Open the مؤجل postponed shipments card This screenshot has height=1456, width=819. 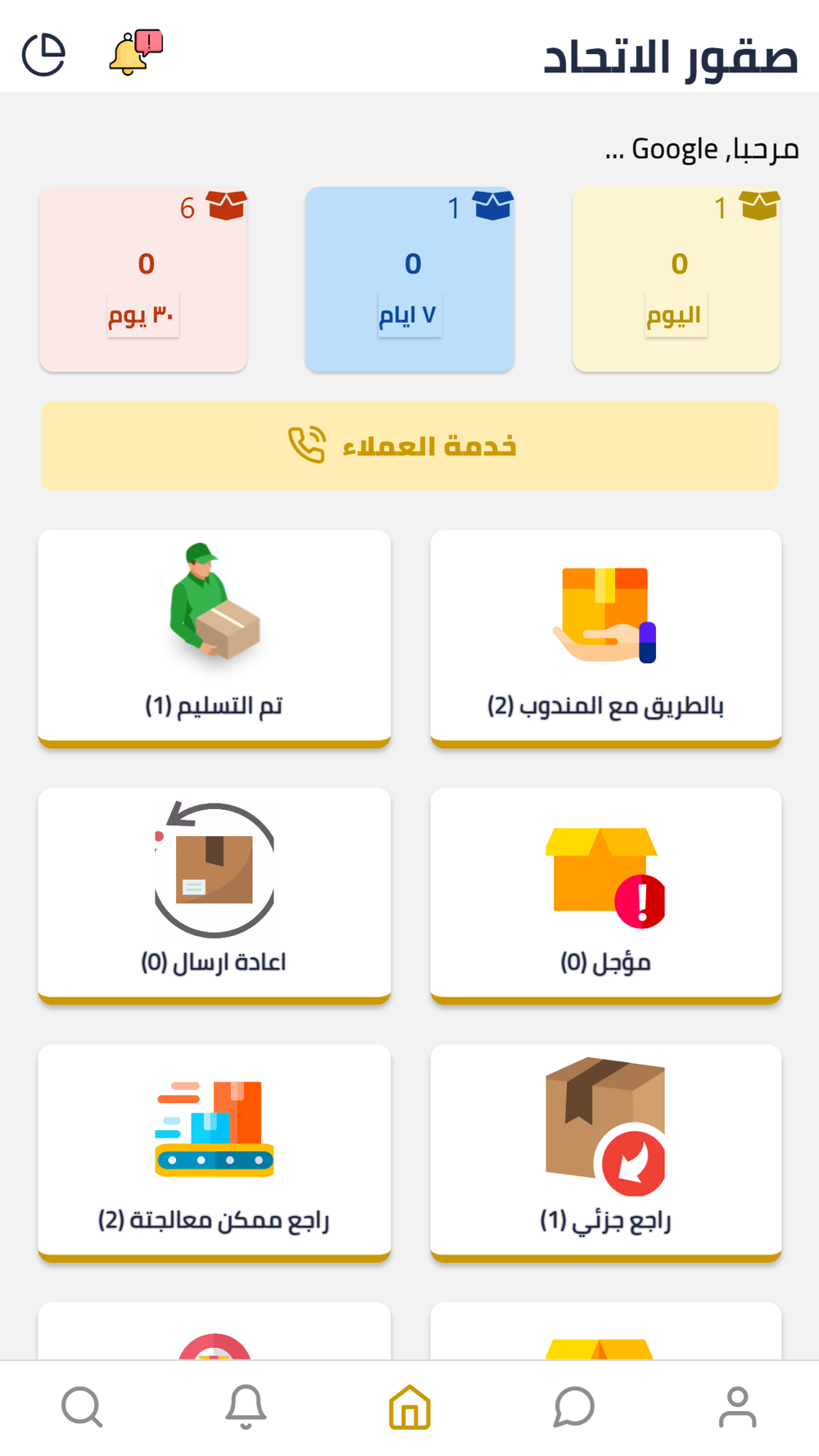[x=605, y=894]
